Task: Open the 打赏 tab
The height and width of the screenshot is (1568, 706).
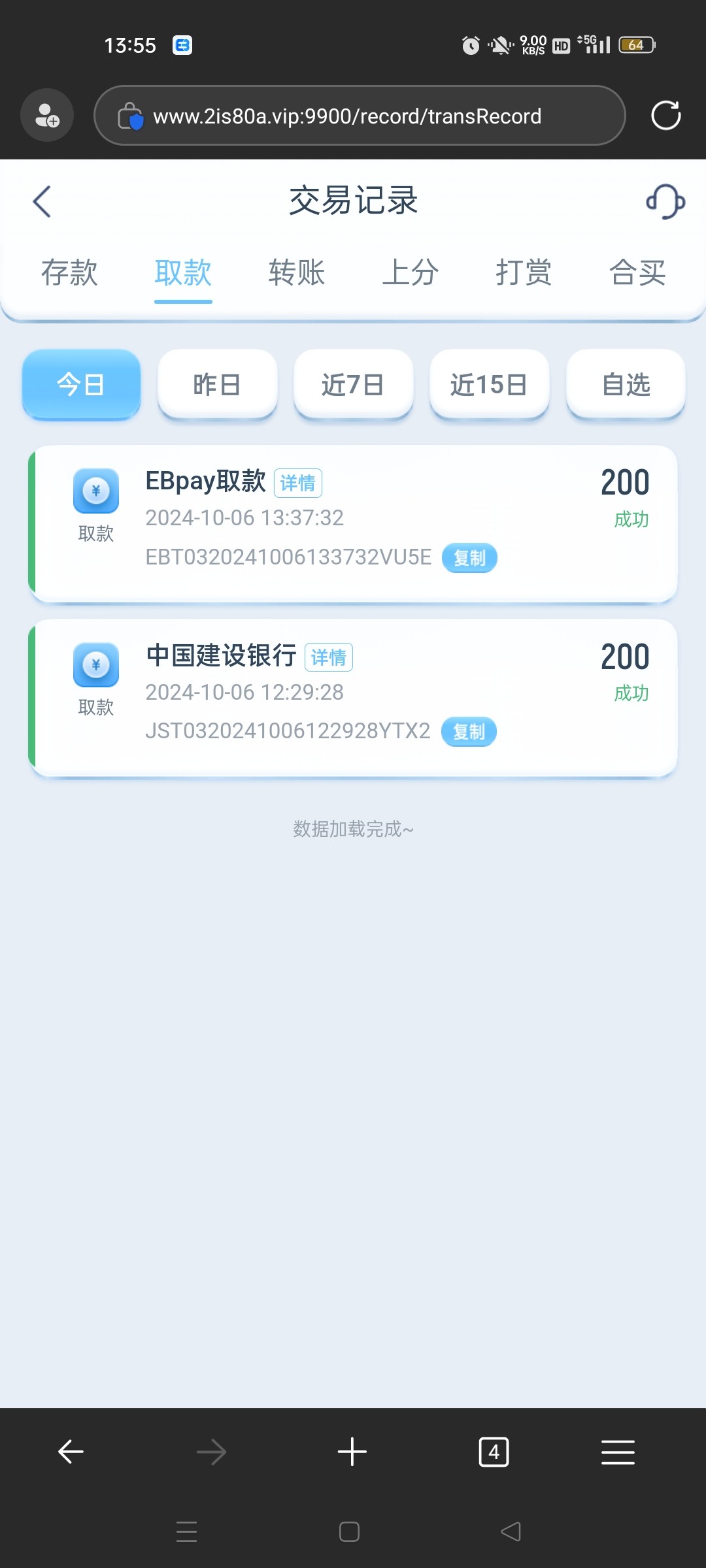Action: click(524, 272)
